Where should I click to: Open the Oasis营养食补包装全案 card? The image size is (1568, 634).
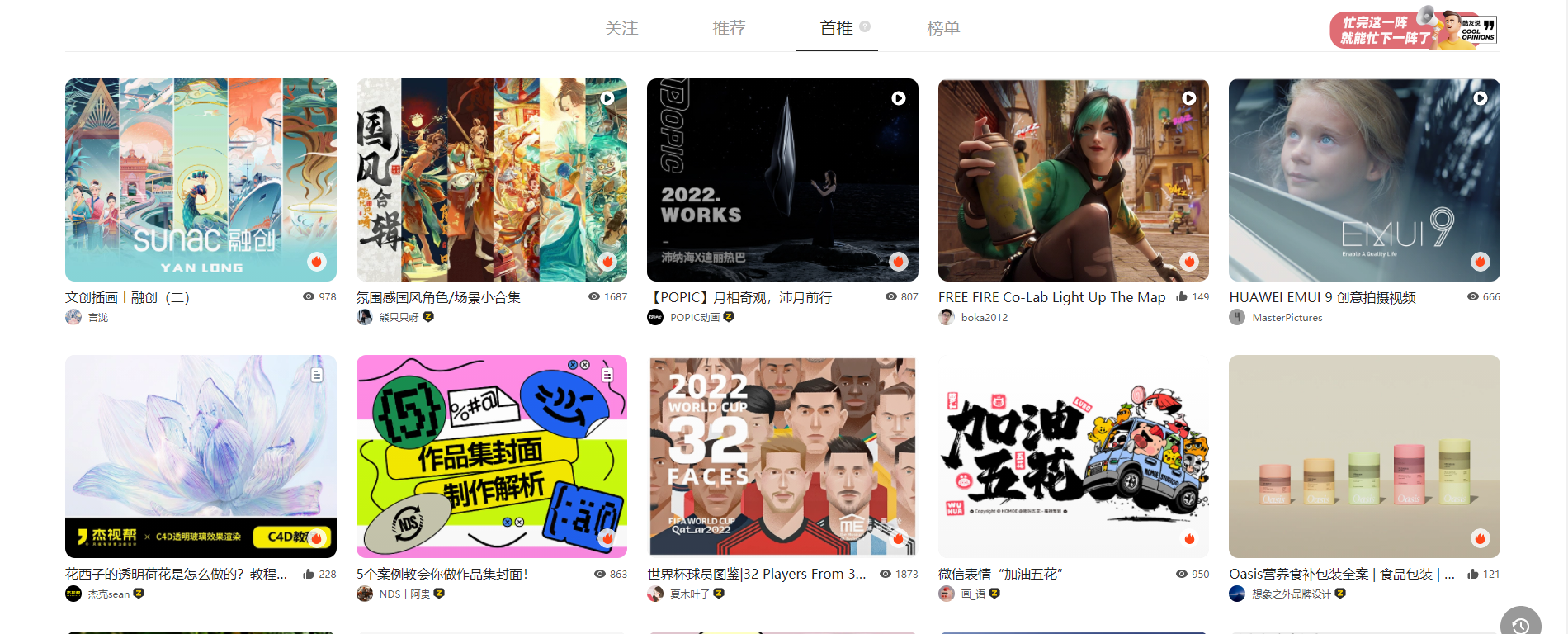pos(1364,457)
